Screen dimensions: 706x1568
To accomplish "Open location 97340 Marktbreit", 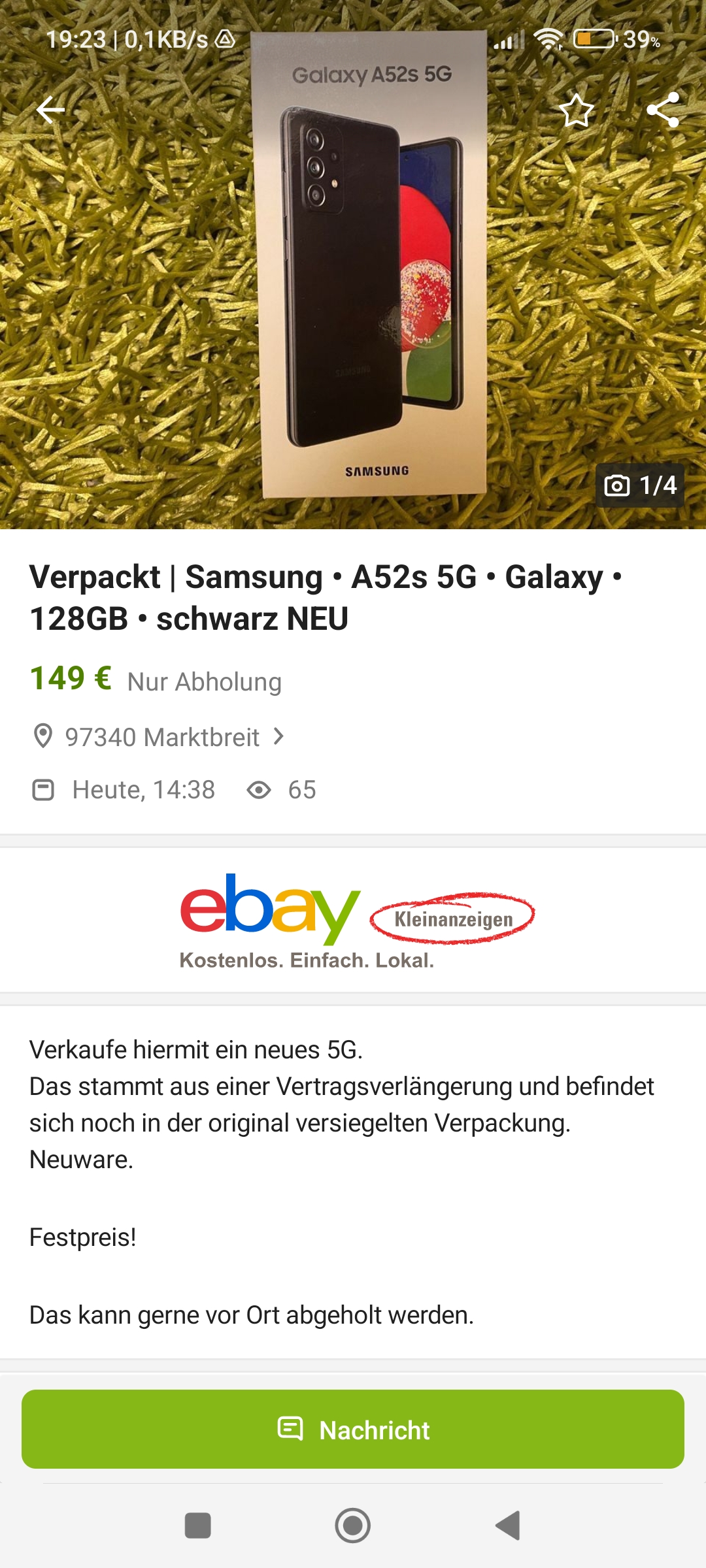I will click(162, 737).
